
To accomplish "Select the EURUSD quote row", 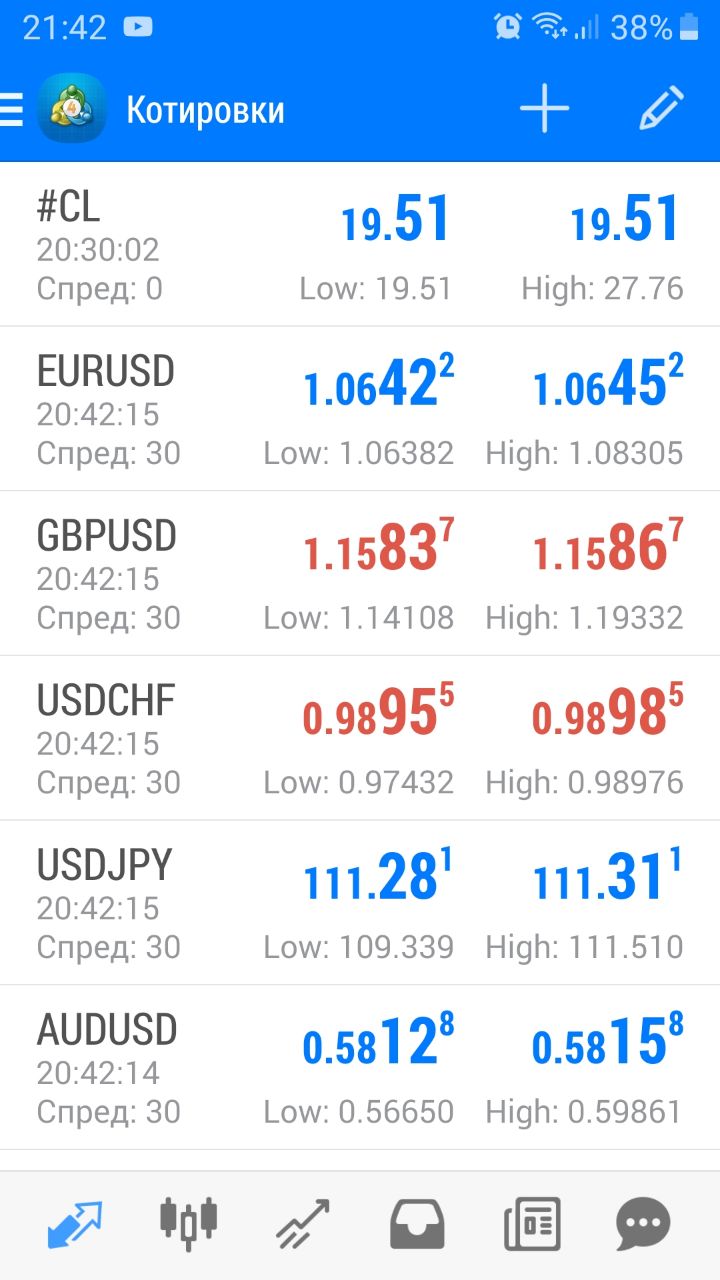I will coord(360,409).
